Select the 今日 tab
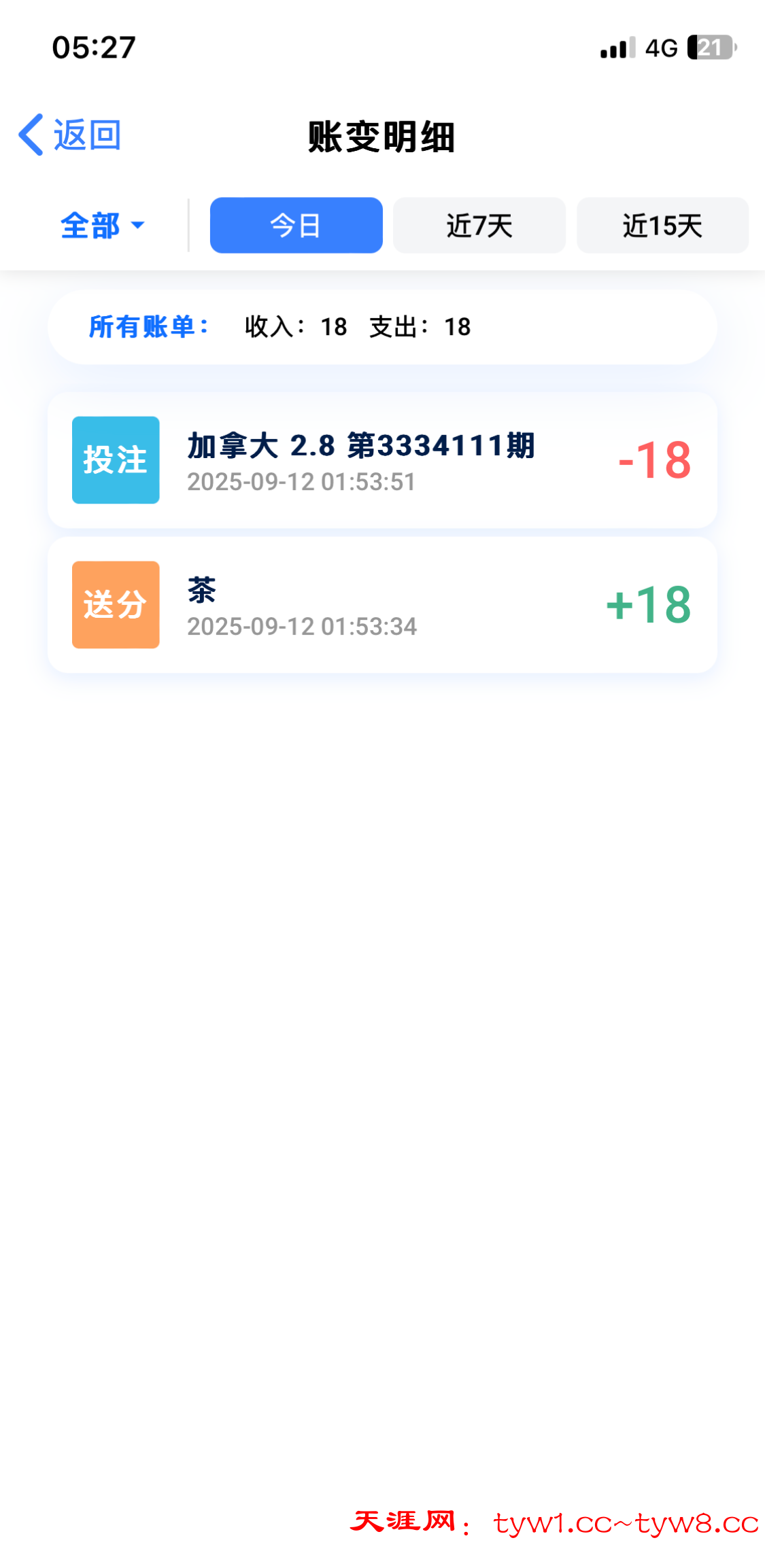 coord(296,226)
